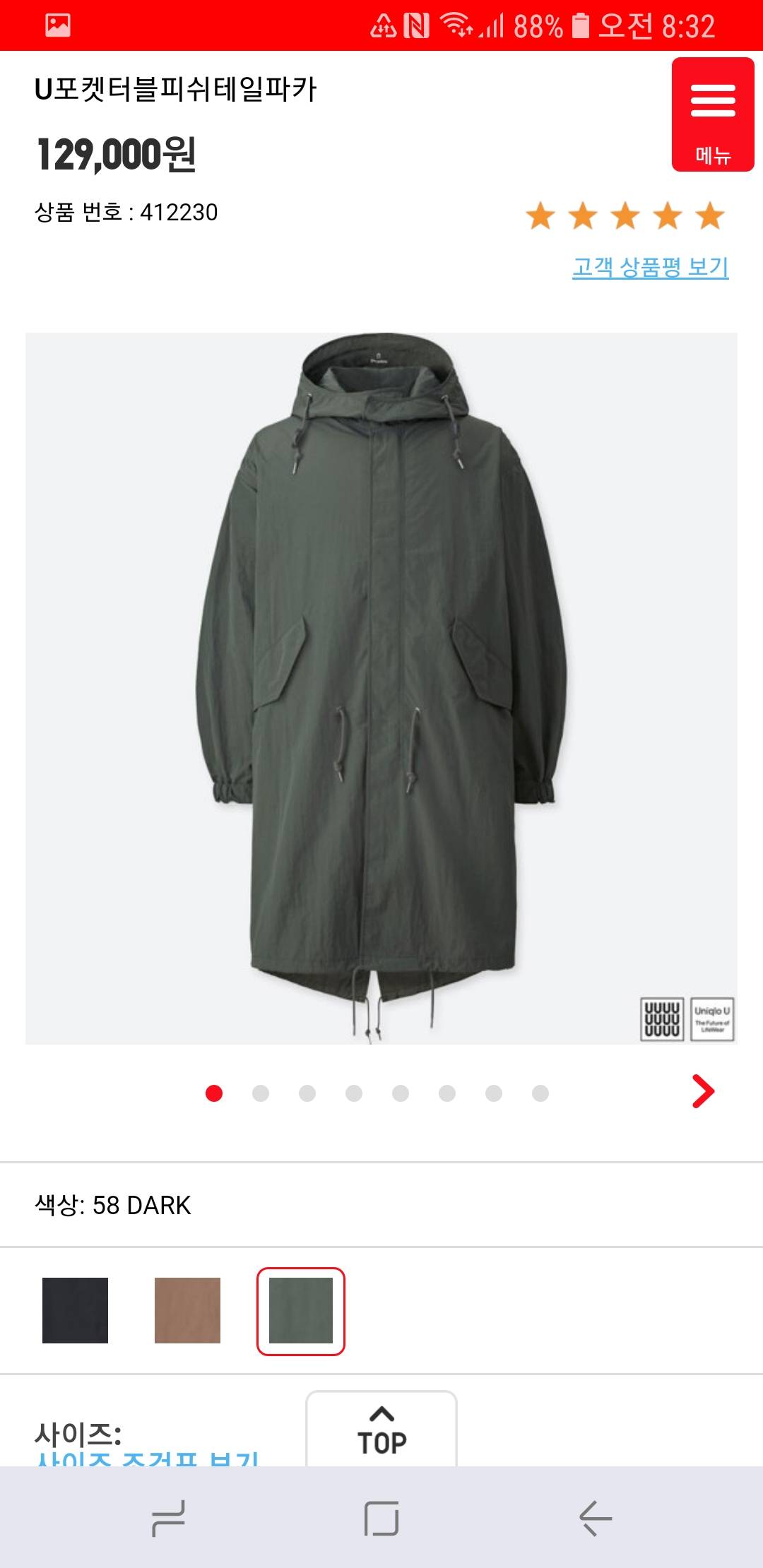Go to the second image indicator dot
This screenshot has height=1568, width=763.
coord(261,1093)
